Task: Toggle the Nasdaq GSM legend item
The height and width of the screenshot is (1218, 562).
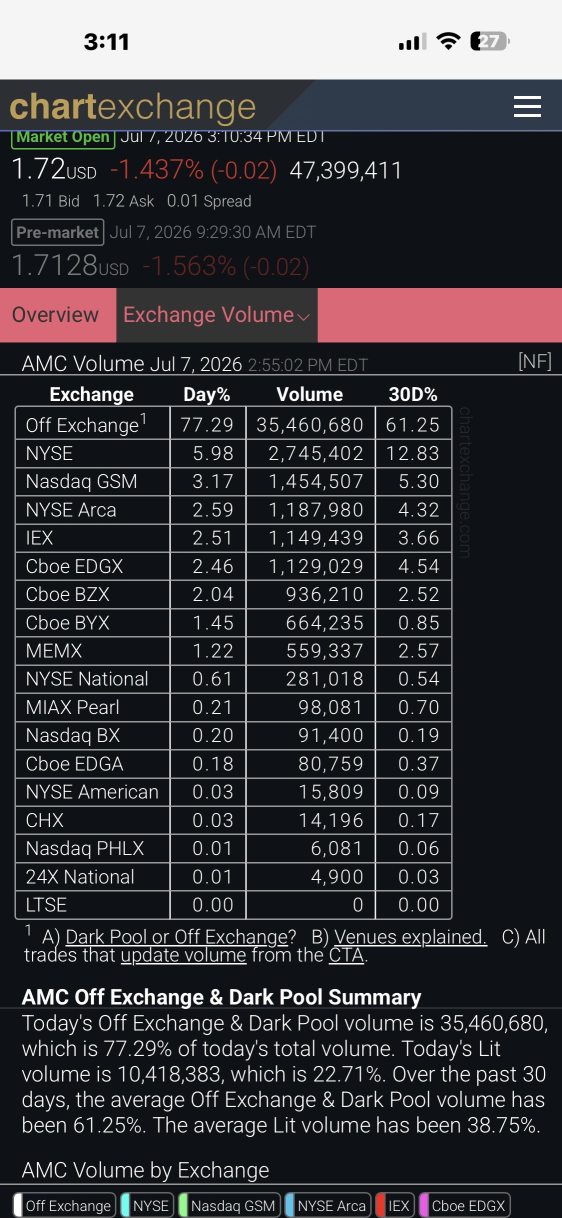Action: [229, 1205]
